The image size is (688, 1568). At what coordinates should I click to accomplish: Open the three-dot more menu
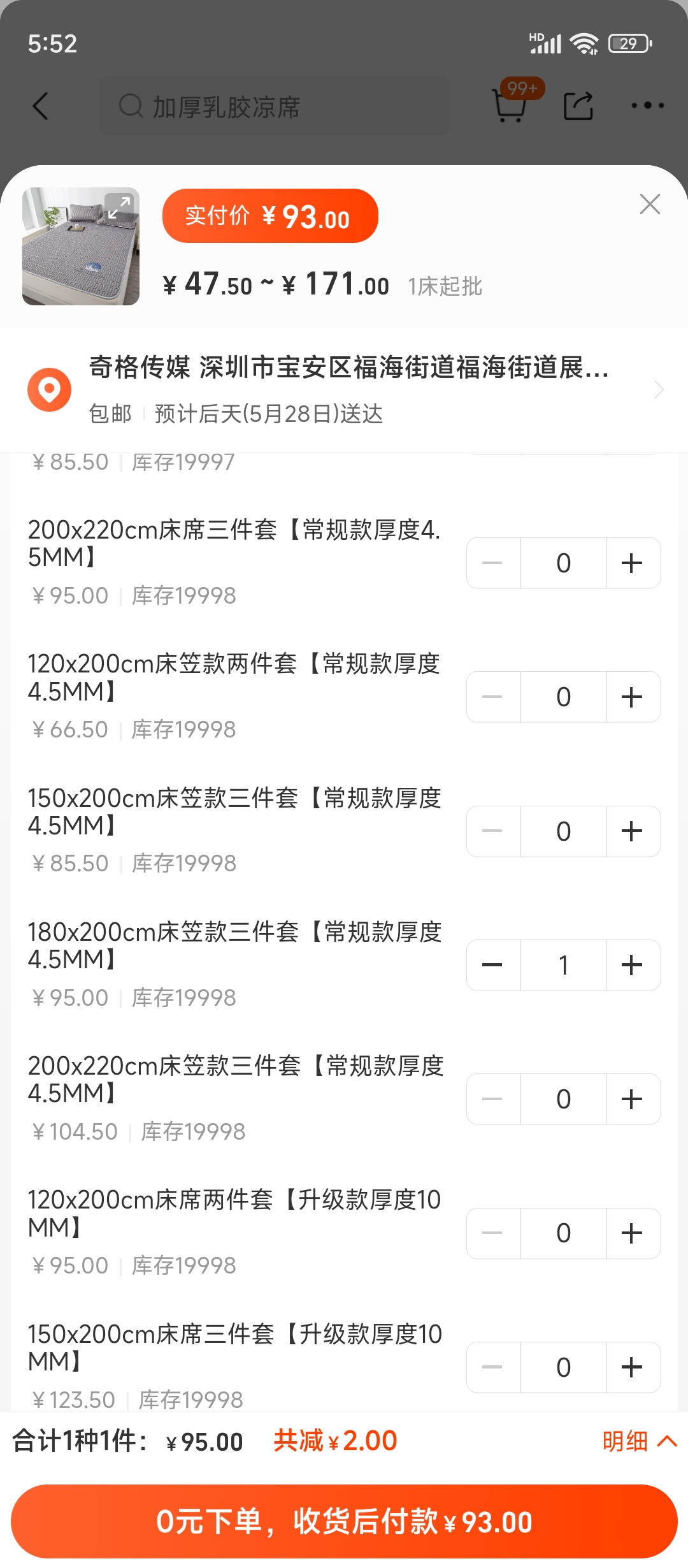647,106
